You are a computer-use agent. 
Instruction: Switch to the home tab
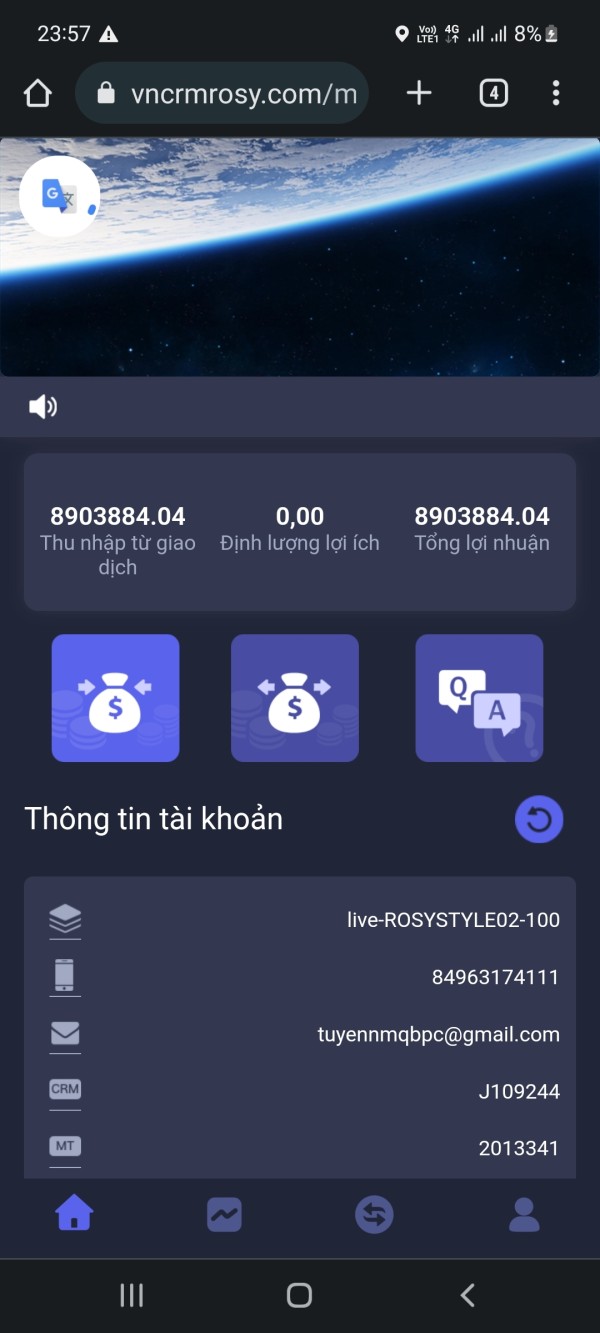[74, 1215]
